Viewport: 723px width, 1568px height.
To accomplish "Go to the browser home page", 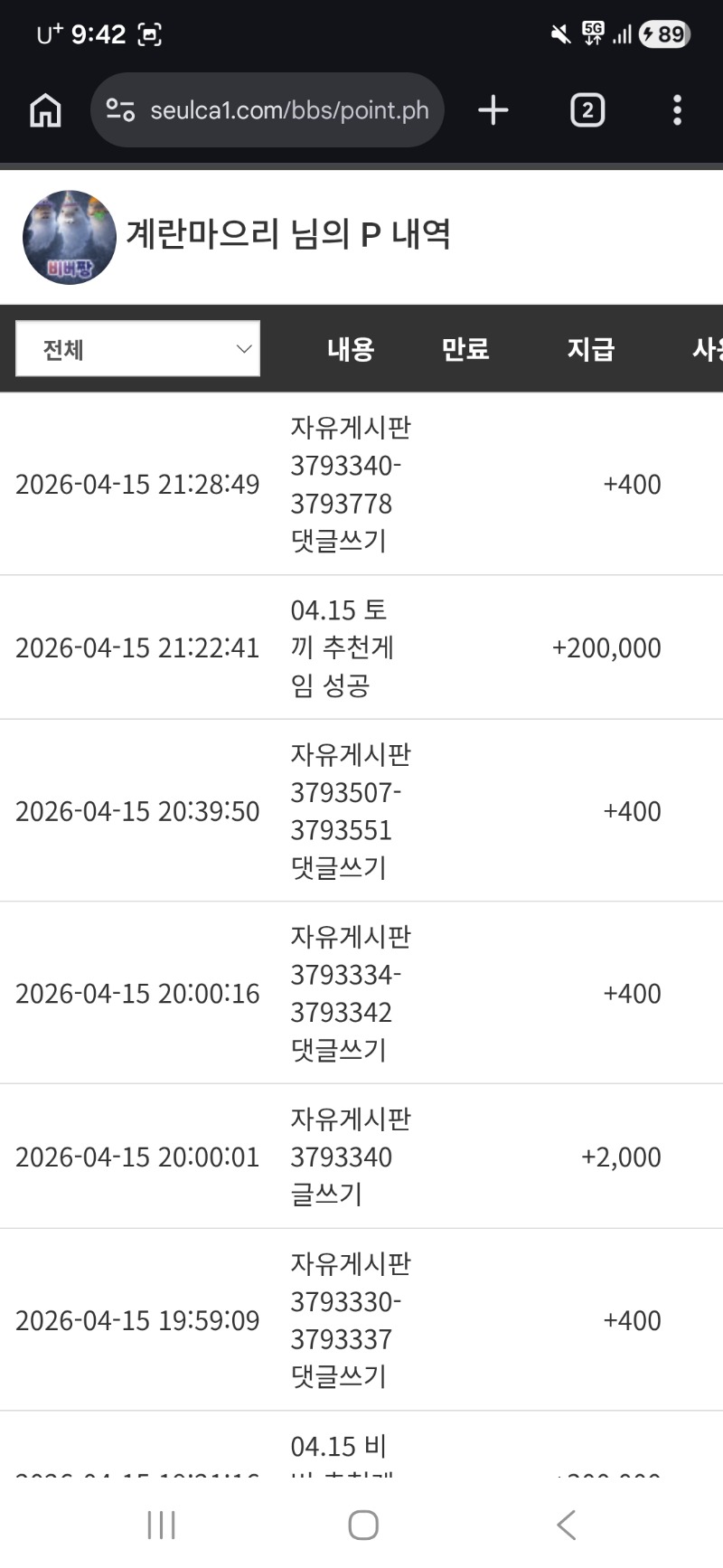I will click(45, 110).
